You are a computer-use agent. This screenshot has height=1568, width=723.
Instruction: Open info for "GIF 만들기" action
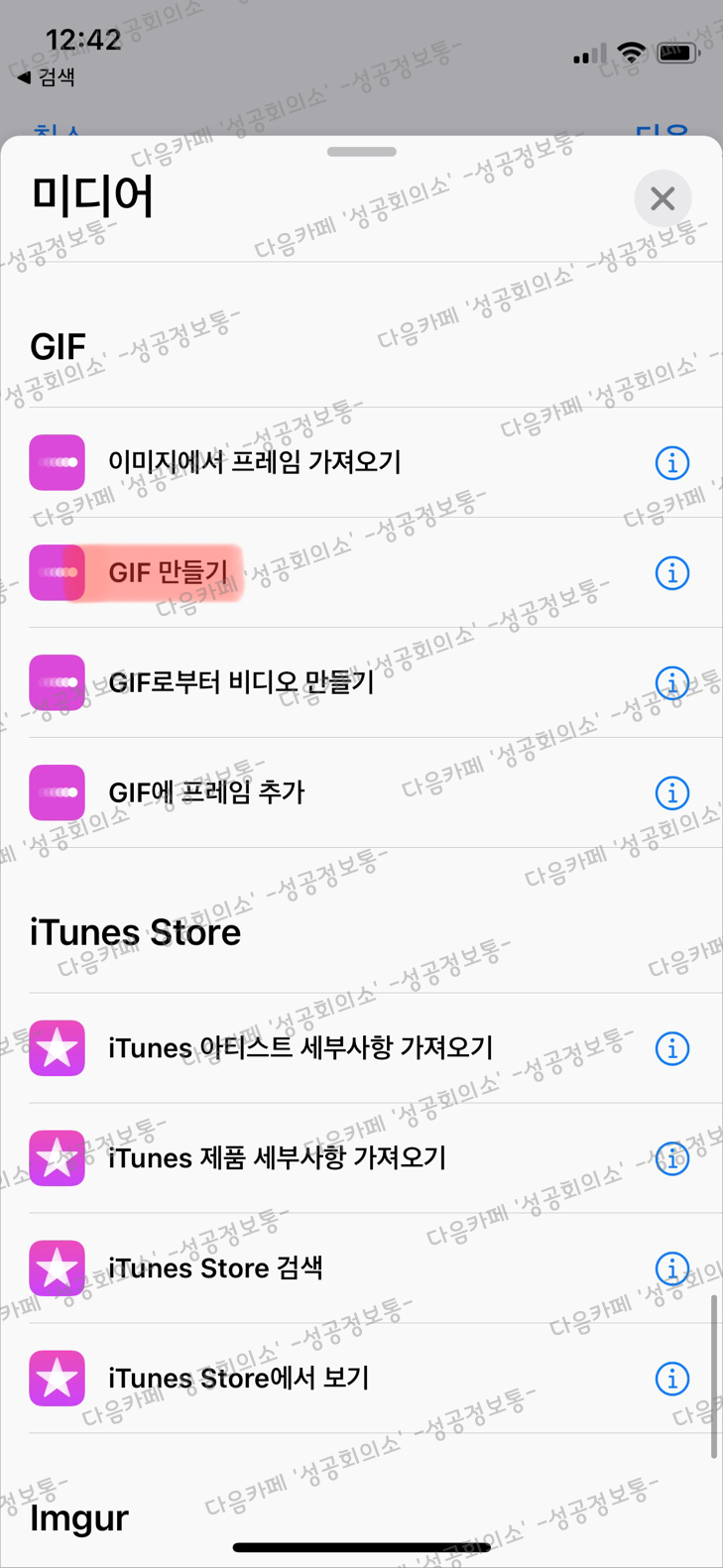[x=671, y=572]
